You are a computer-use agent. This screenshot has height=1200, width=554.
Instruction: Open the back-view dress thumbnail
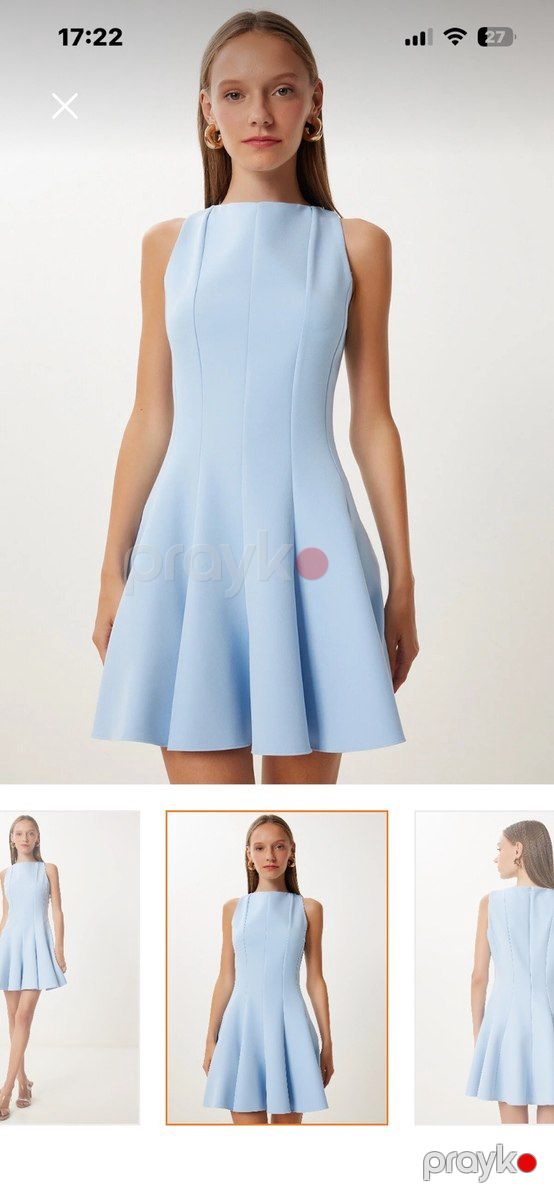click(x=484, y=967)
